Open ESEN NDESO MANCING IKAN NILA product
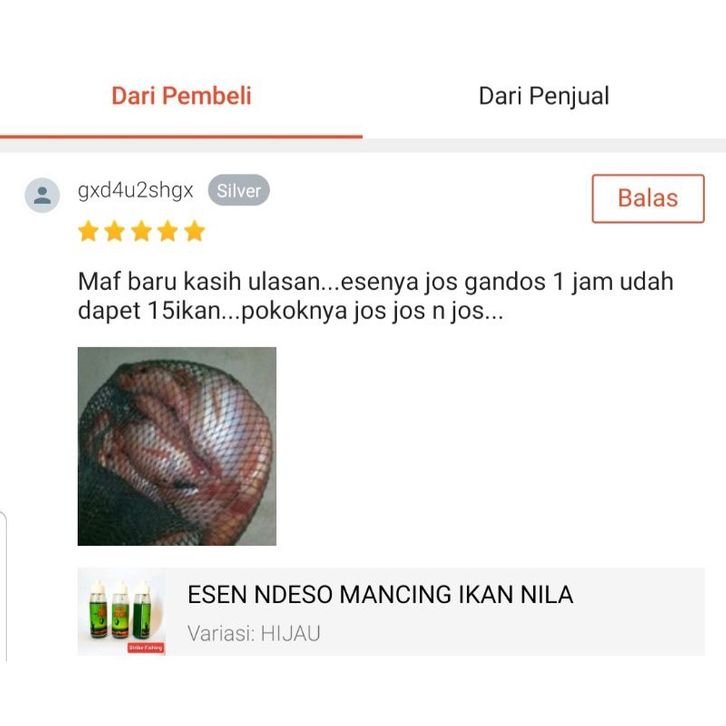726x726 pixels. (380, 596)
